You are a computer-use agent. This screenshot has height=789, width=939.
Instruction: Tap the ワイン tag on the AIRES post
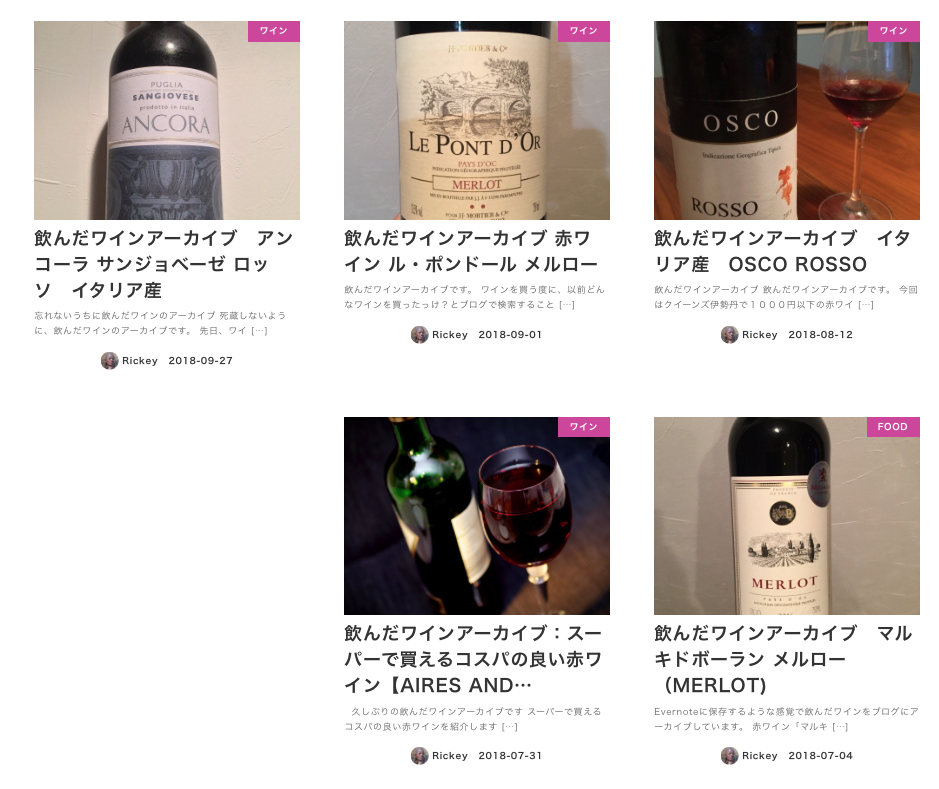coord(584,427)
